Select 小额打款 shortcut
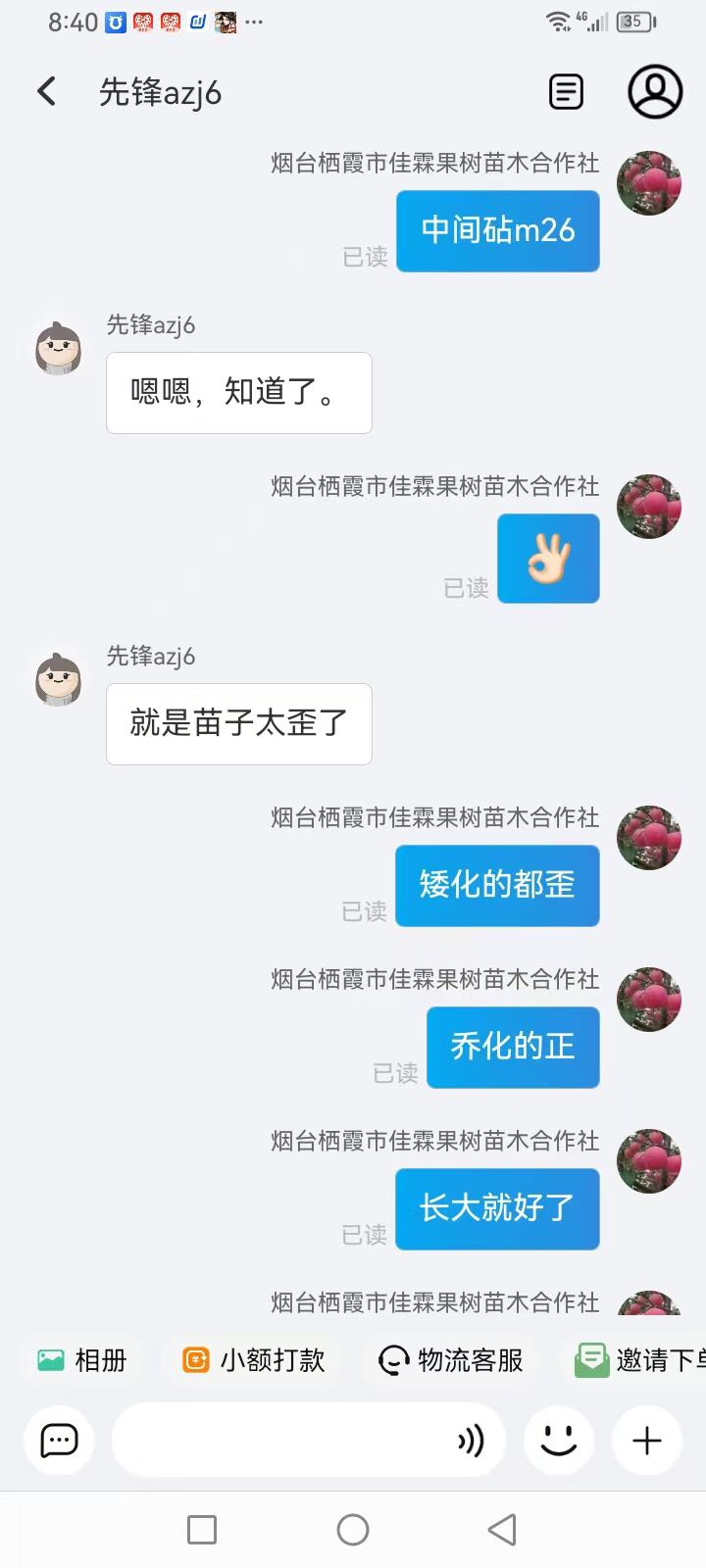Viewport: 706px width, 1568px height. [254, 1360]
